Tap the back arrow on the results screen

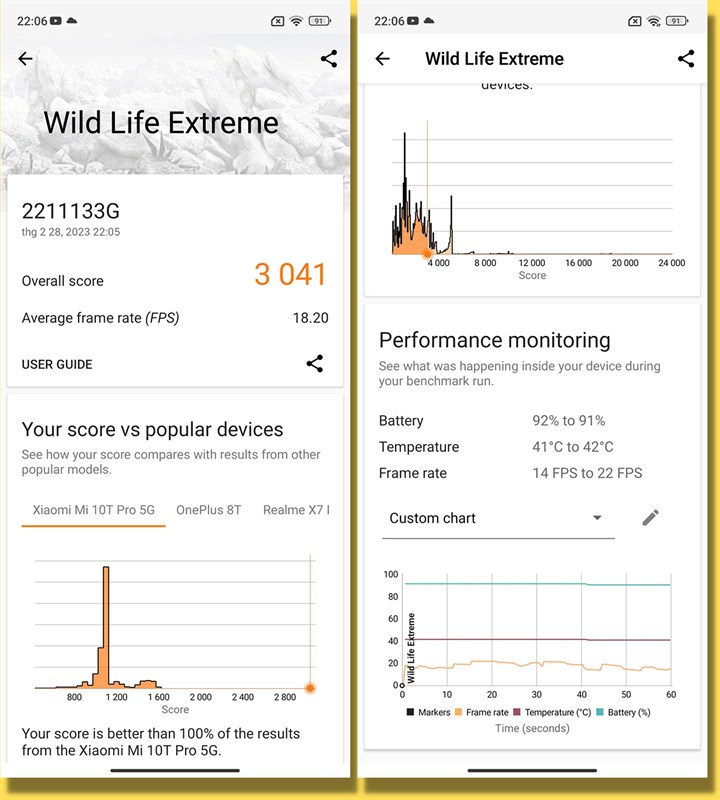25,58
